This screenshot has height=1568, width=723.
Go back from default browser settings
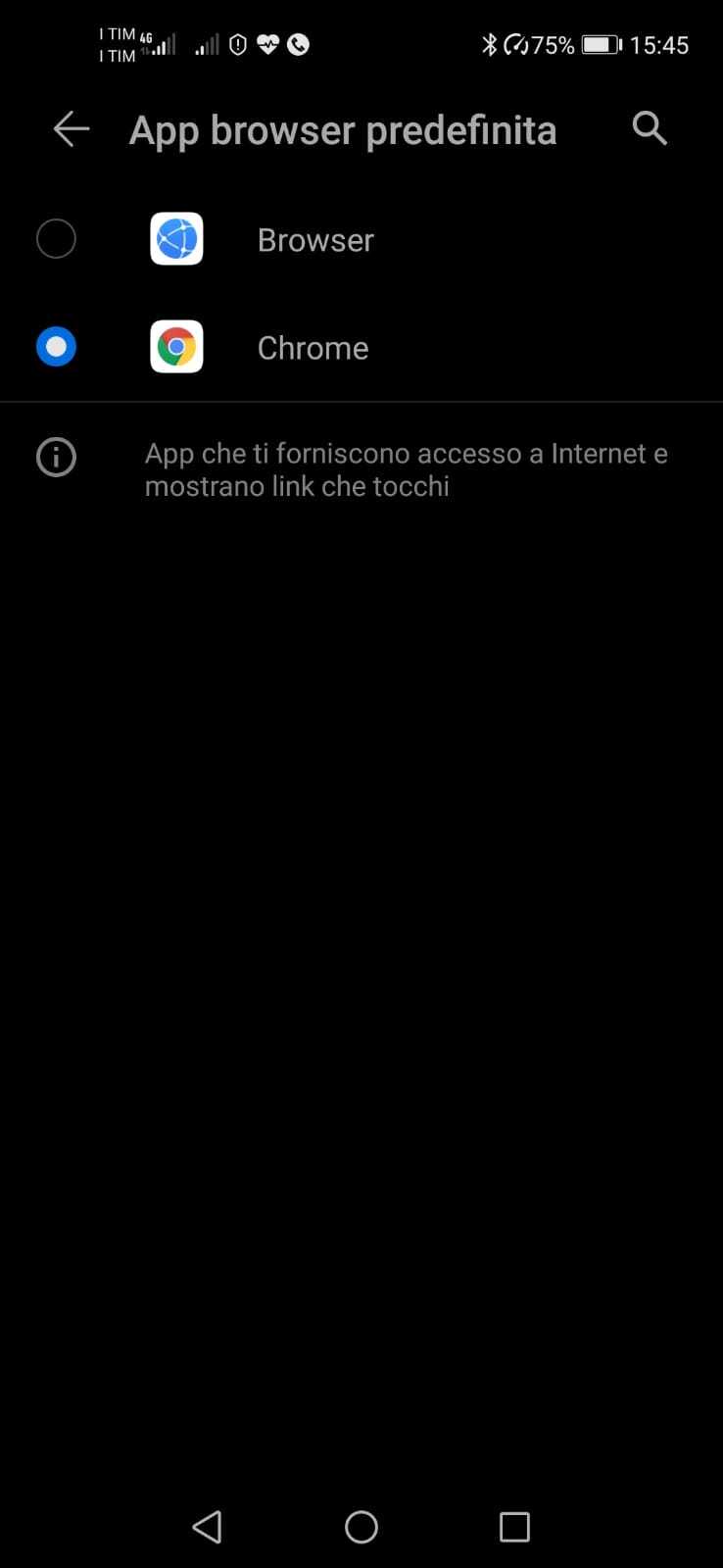pyautogui.click(x=72, y=129)
